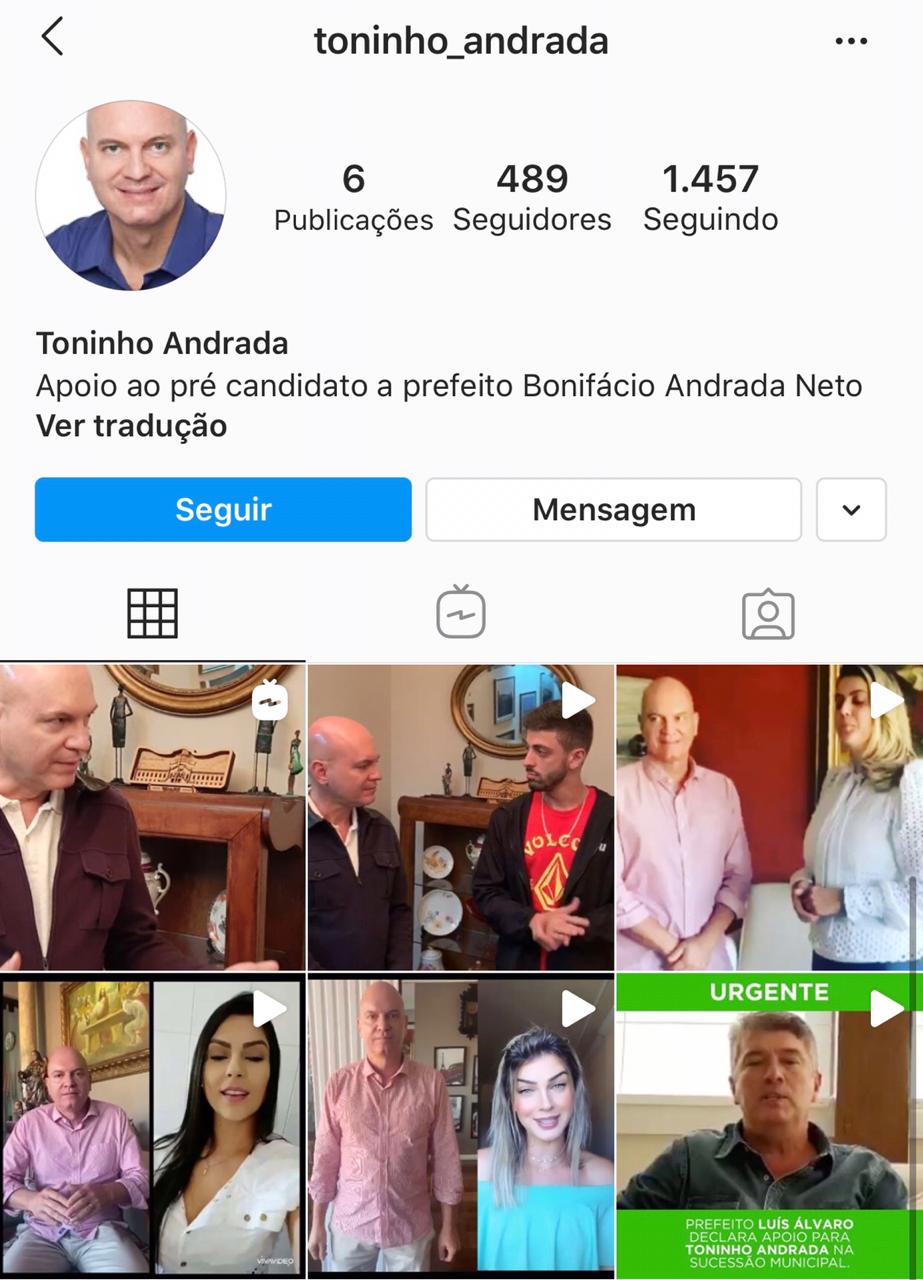
Task: Open the IGTV post in burgundy jacket
Action: 152,817
